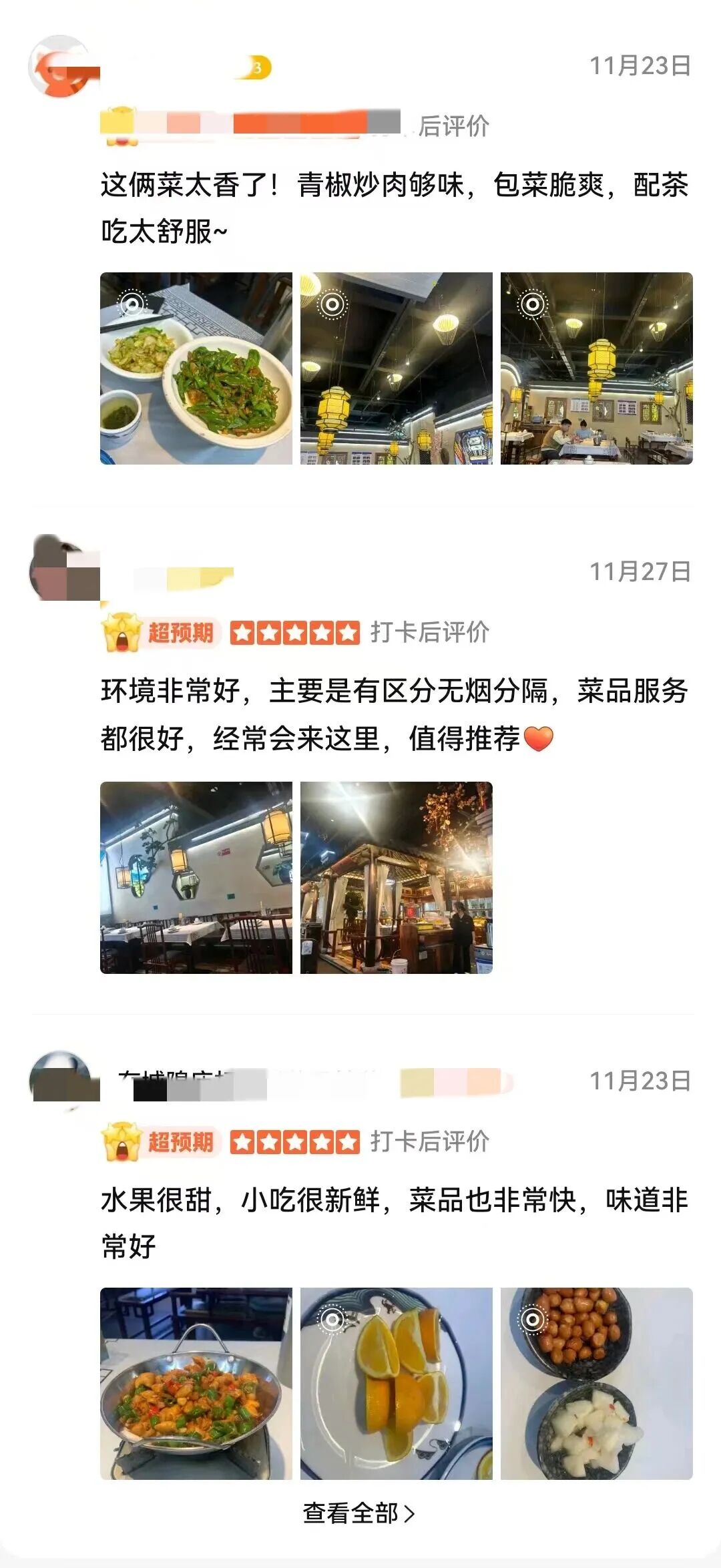Open the spicy chicken pot photo
The width and height of the screenshot is (721, 1568).
tap(196, 1383)
